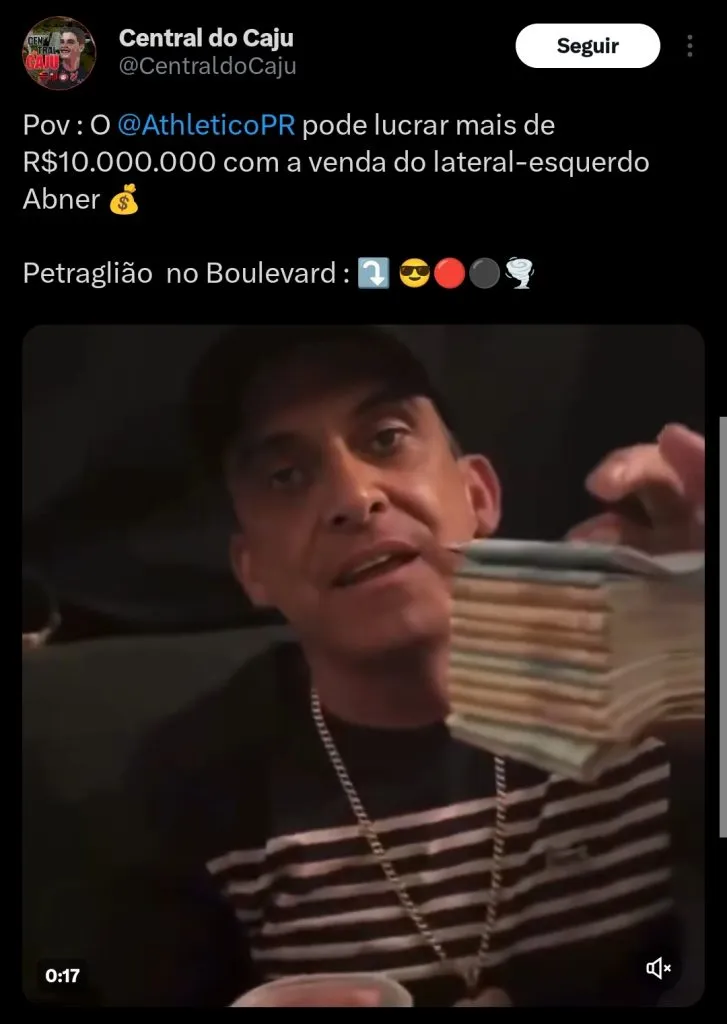Open the post overflow menu
Screen dimensions: 727x1024
tap(690, 47)
